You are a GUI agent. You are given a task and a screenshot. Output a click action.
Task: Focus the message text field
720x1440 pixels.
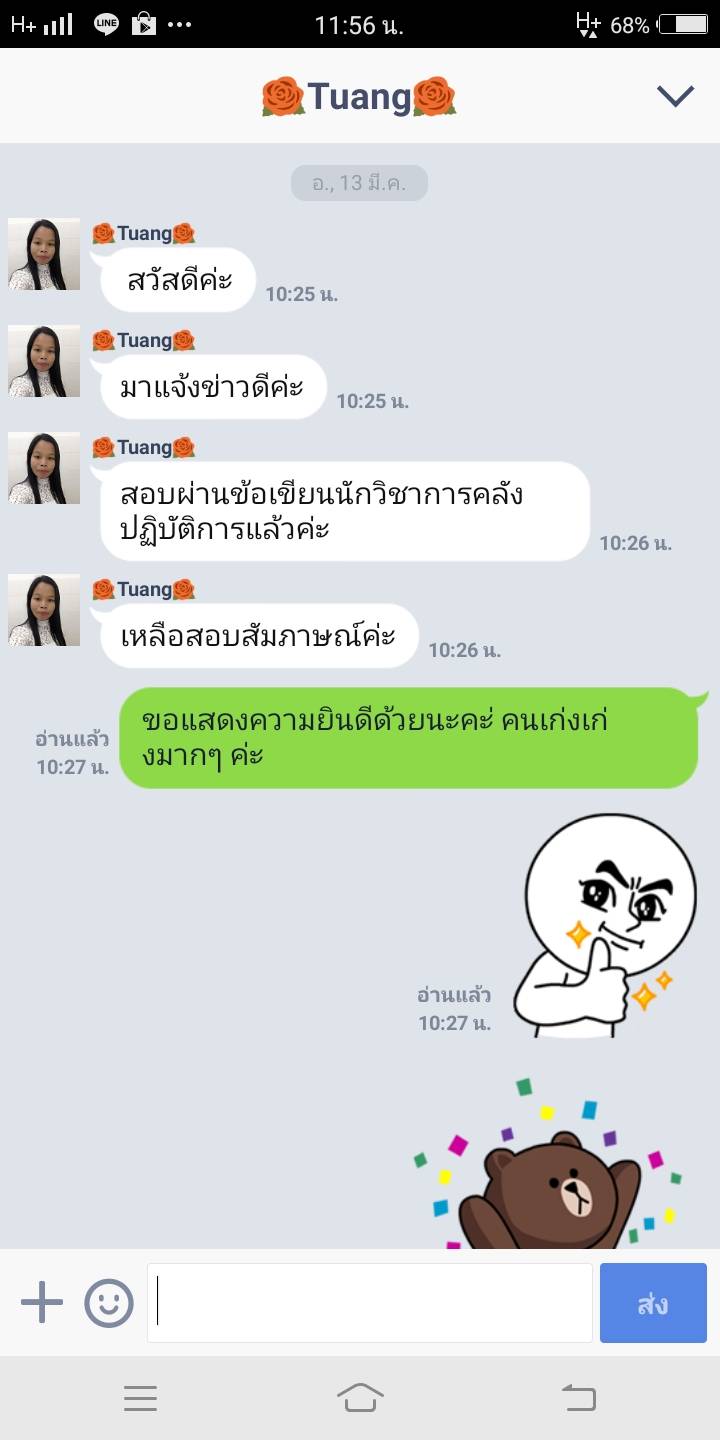pos(370,1303)
